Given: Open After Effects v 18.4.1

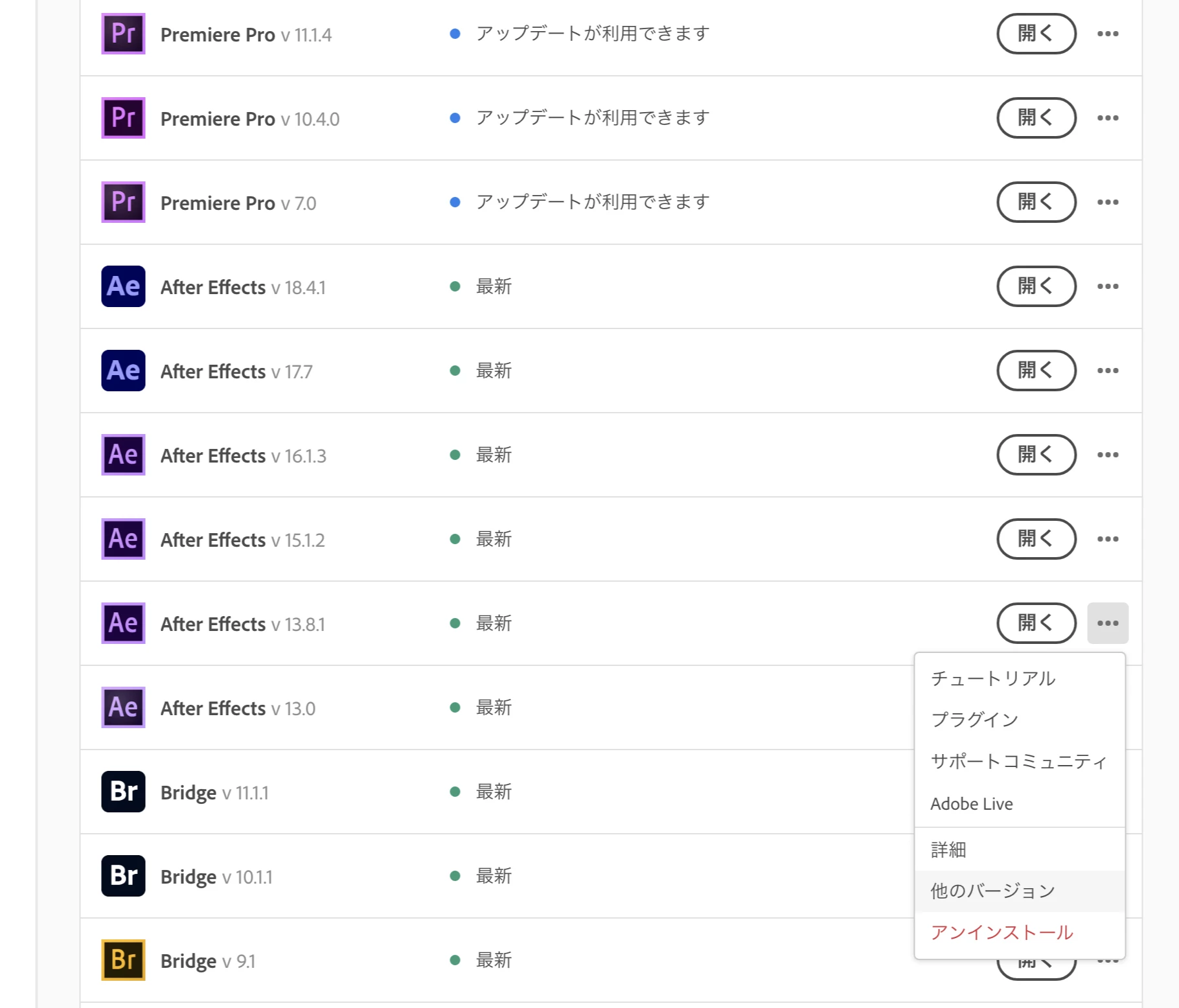Looking at the screenshot, I should pos(1036,286).
